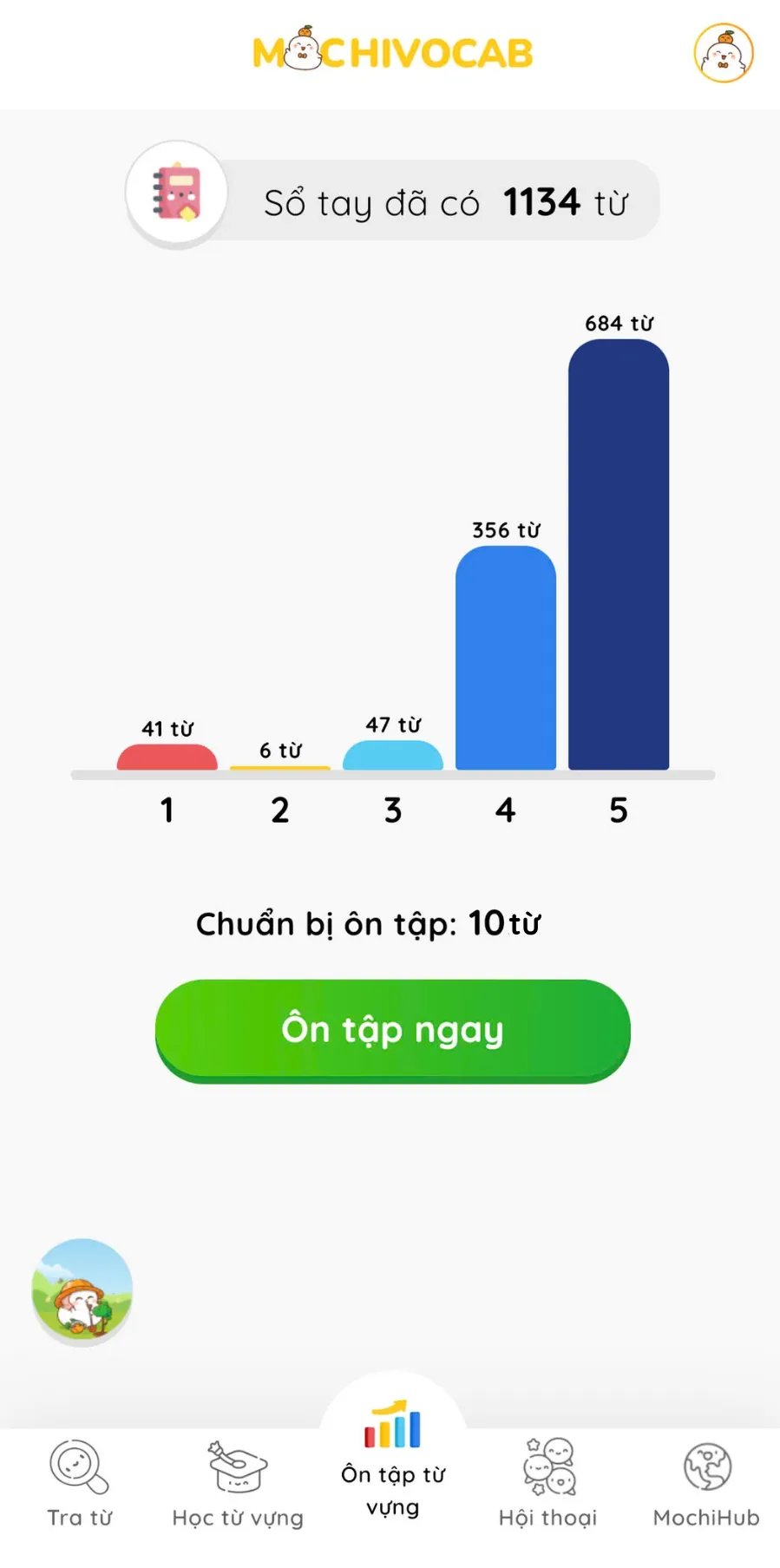Open the floating gardener mascot icon
The width and height of the screenshot is (780, 1568).
(x=82, y=1291)
